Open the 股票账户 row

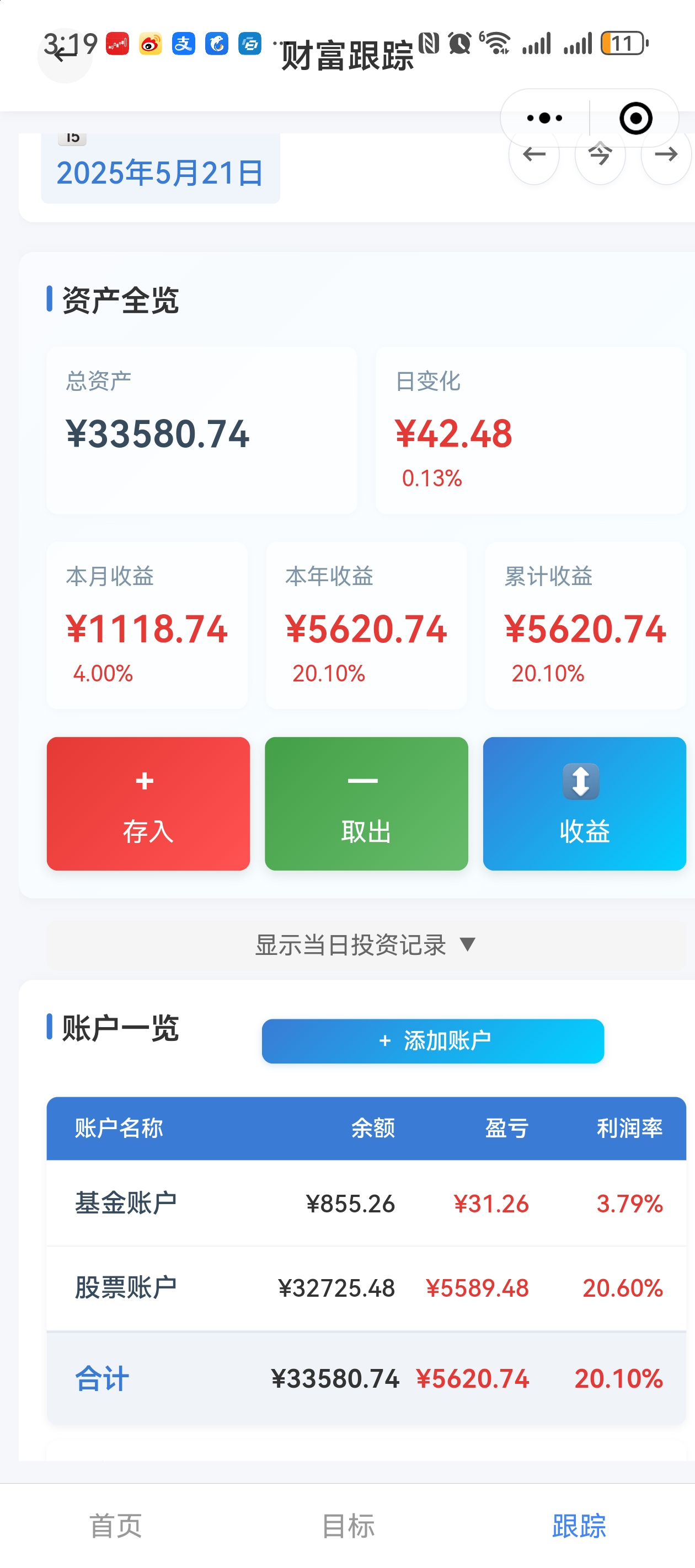(x=366, y=1287)
